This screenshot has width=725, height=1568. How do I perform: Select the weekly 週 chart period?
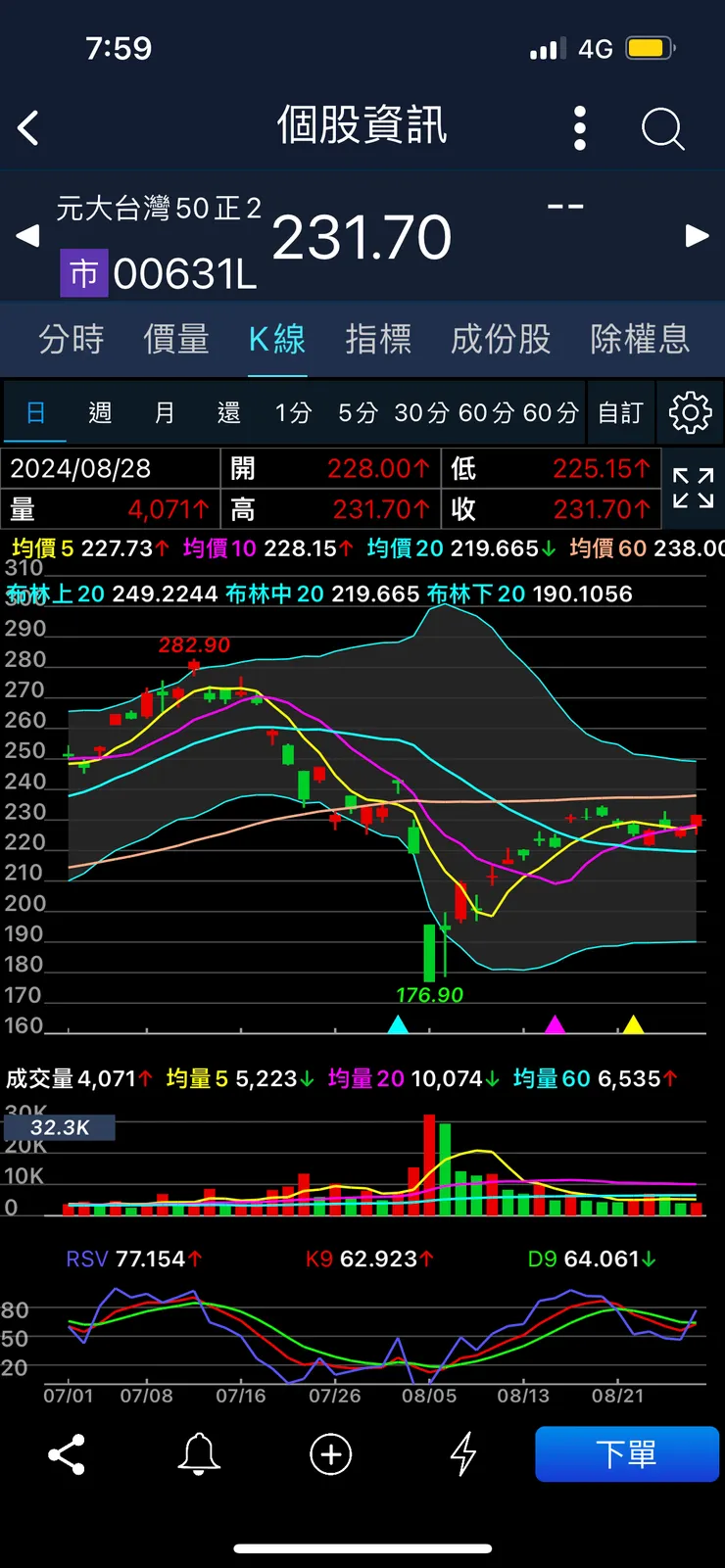point(100,412)
